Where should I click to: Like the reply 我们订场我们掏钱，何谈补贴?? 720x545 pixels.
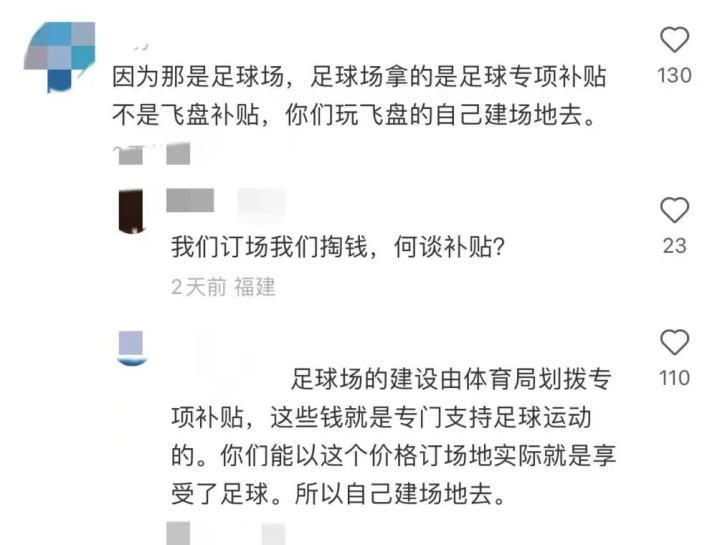[x=676, y=210]
